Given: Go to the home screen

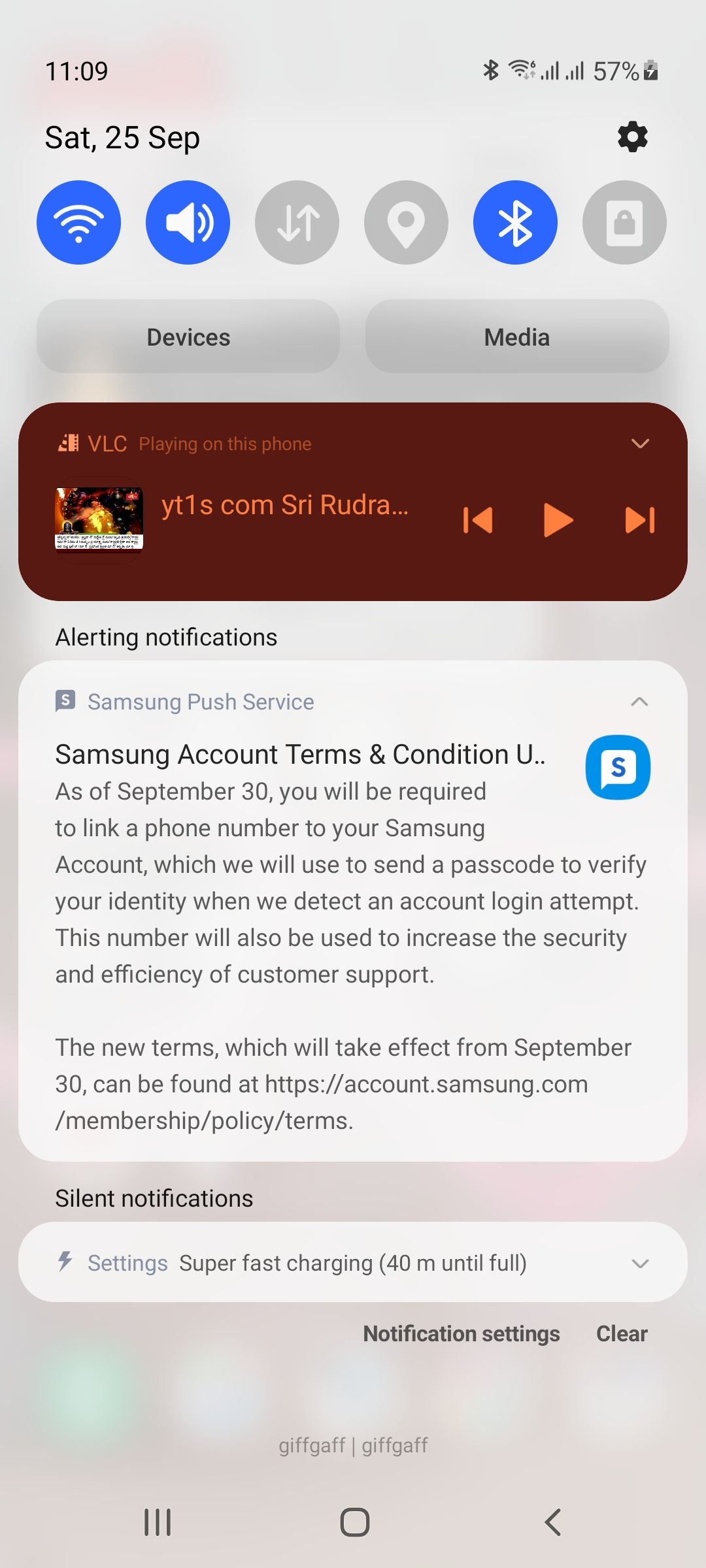Looking at the screenshot, I should 354,1522.
